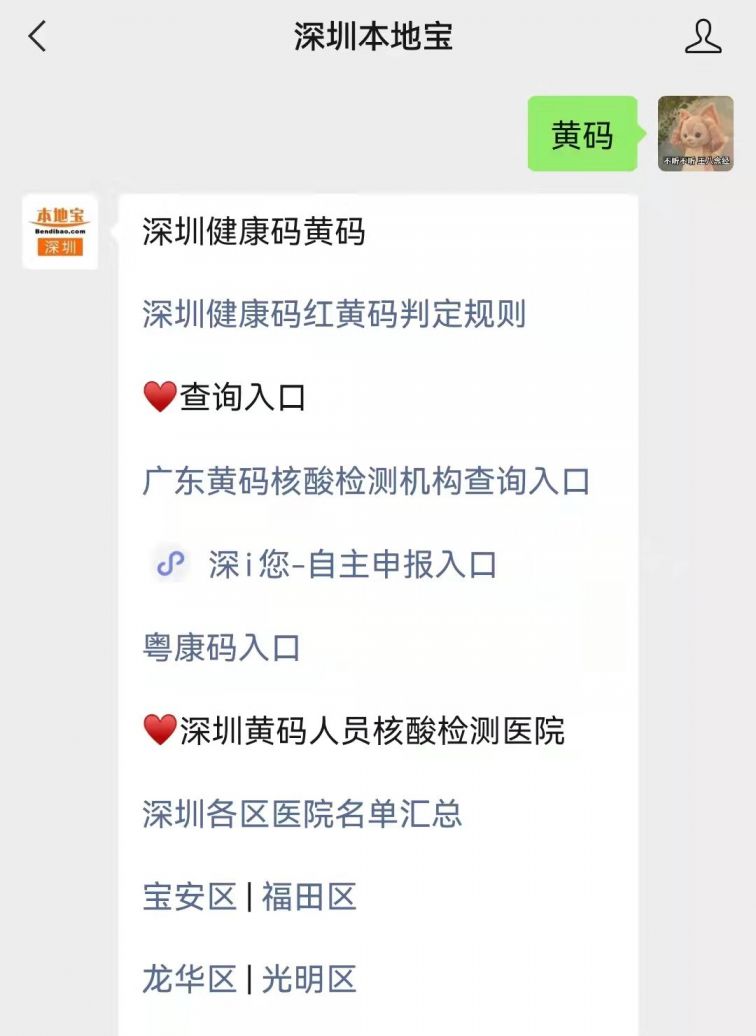Go back from the 深圳本地宝 chat

click(x=38, y=38)
